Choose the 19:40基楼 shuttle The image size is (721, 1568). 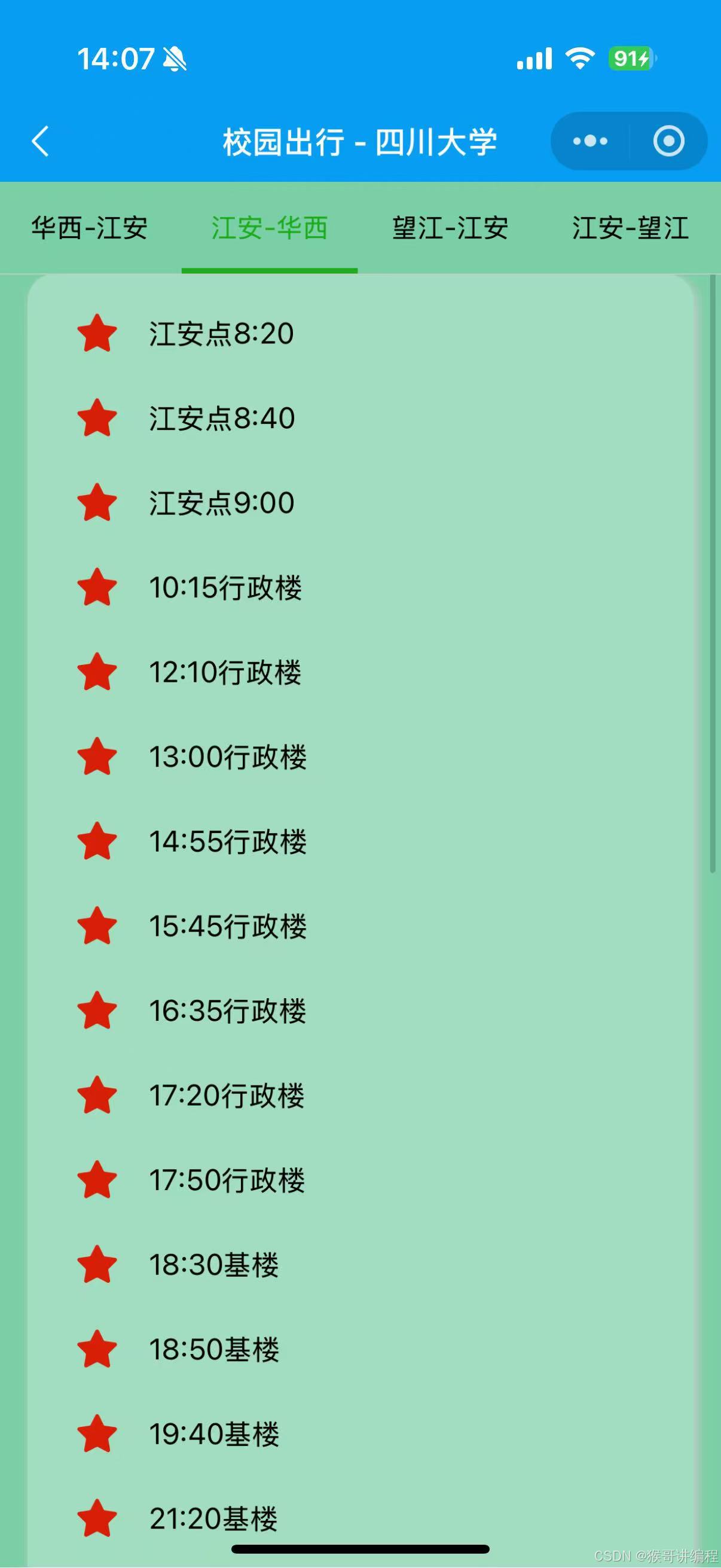213,1433
